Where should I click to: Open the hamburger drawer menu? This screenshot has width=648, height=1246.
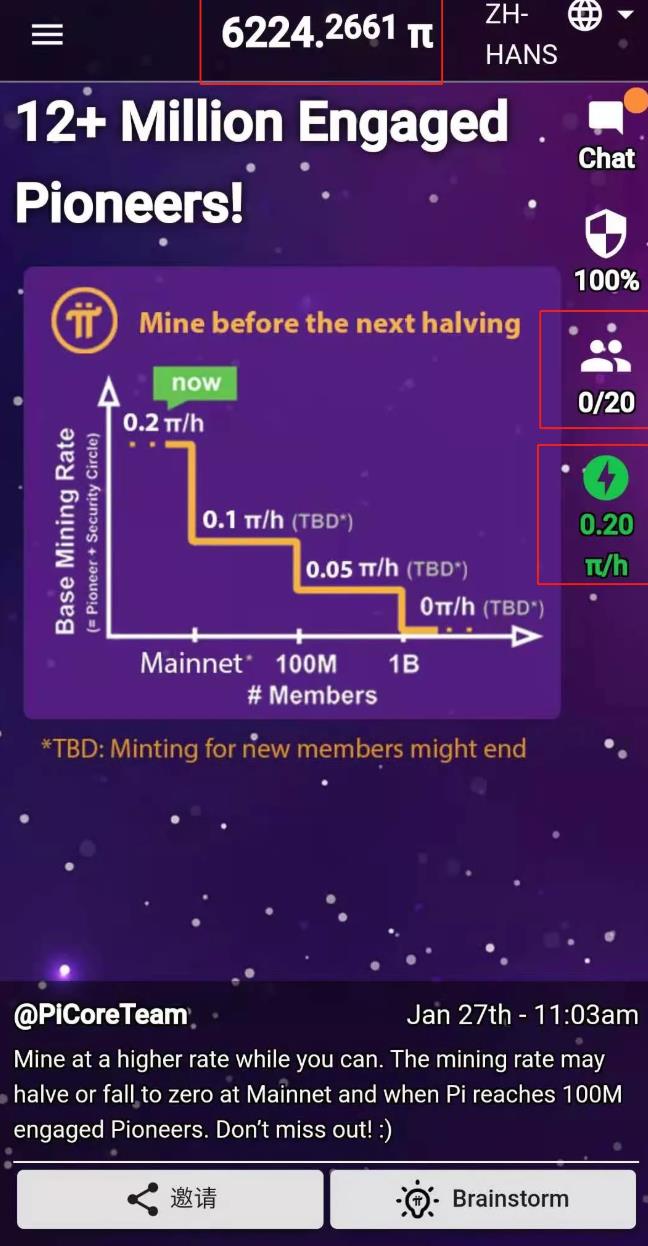[x=47, y=35]
